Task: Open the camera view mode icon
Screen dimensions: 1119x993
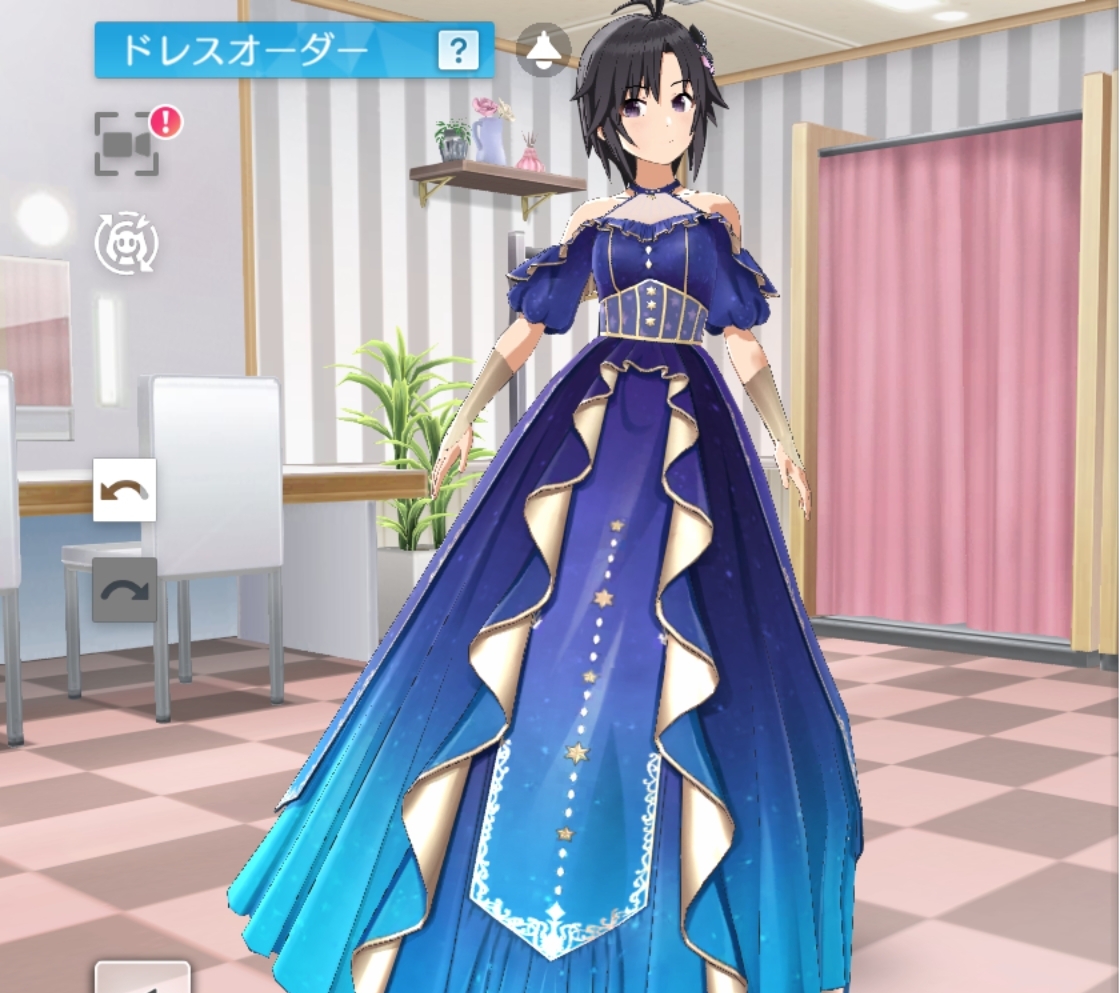Action: tap(127, 145)
